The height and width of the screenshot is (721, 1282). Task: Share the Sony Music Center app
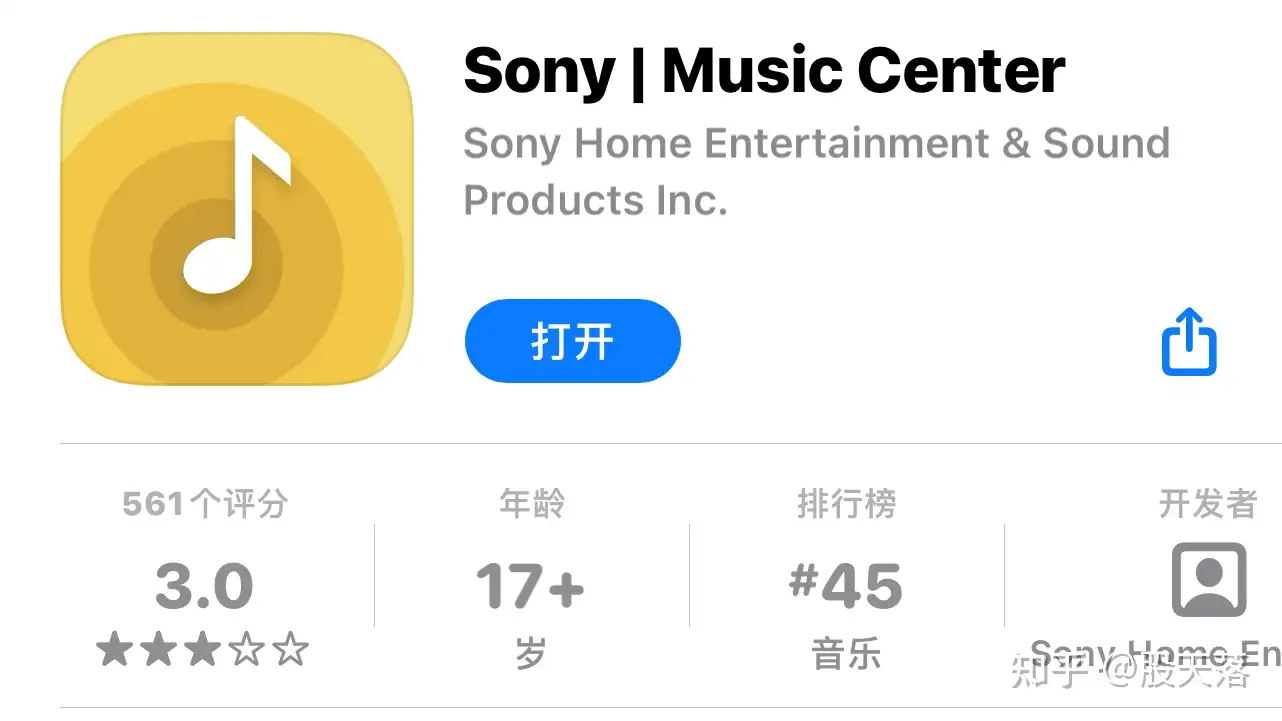tap(1188, 343)
